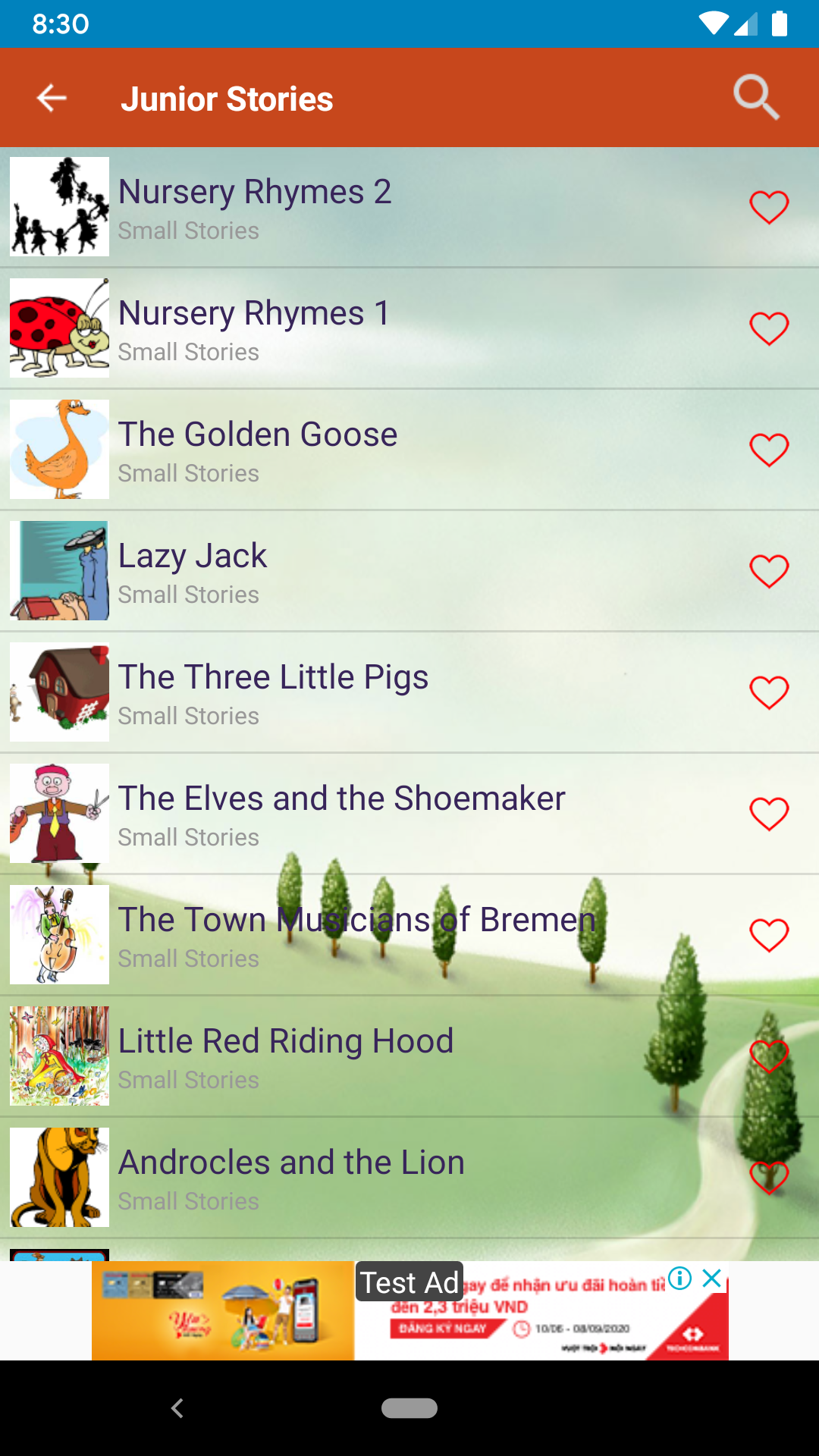Click the ladybug thumbnail for Nursery Rhymes 1

(58, 328)
